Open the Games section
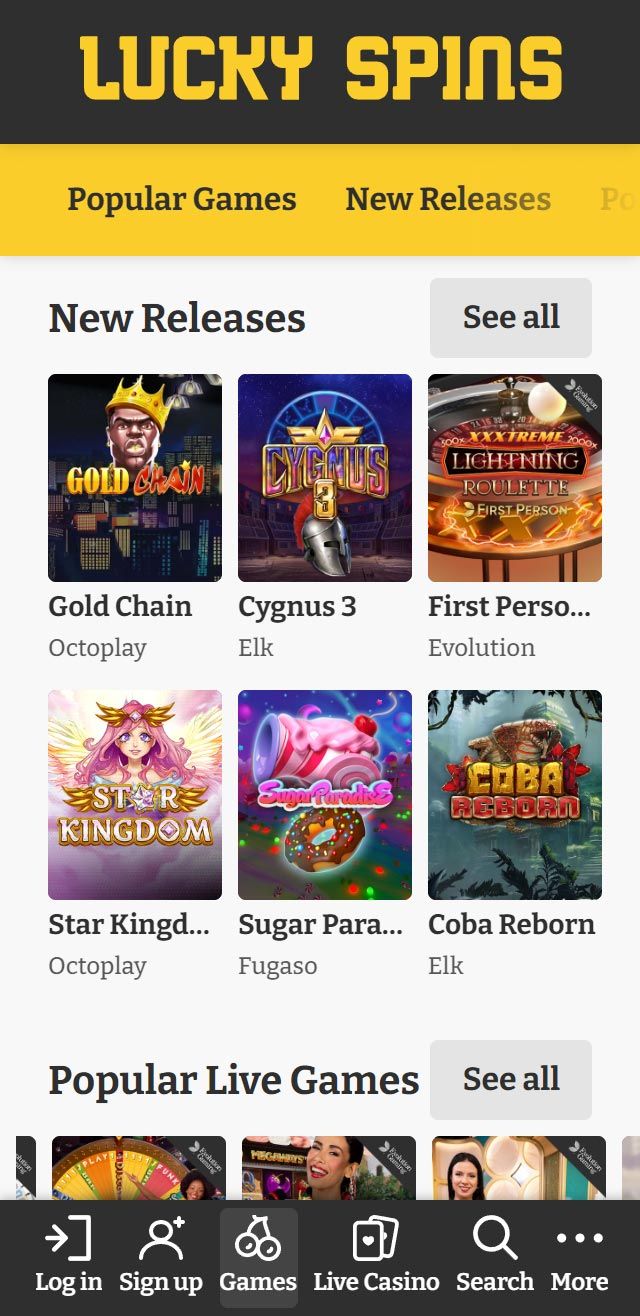This screenshot has height=1316, width=640. pos(258,1256)
